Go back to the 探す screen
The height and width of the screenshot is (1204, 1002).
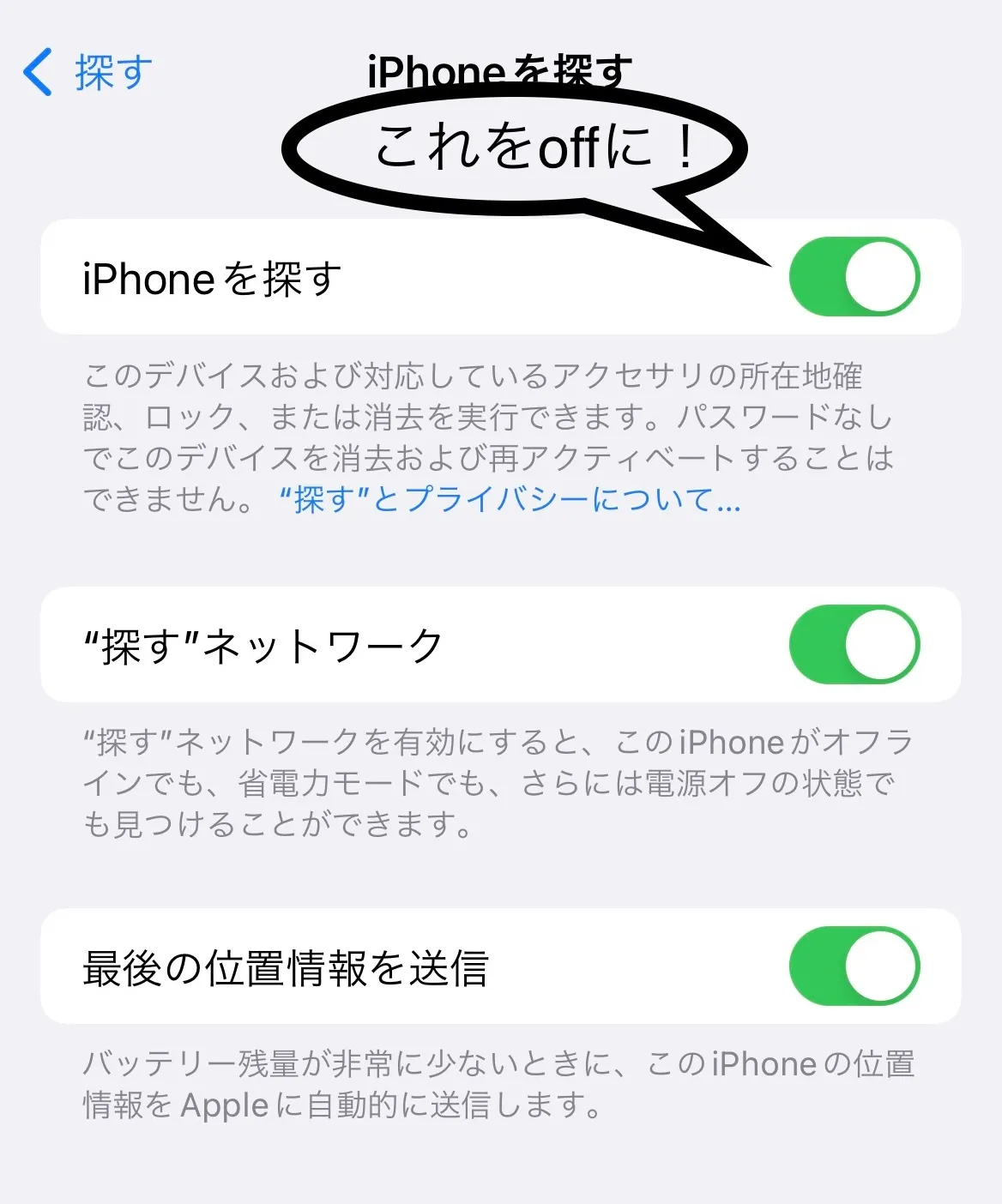point(88,72)
